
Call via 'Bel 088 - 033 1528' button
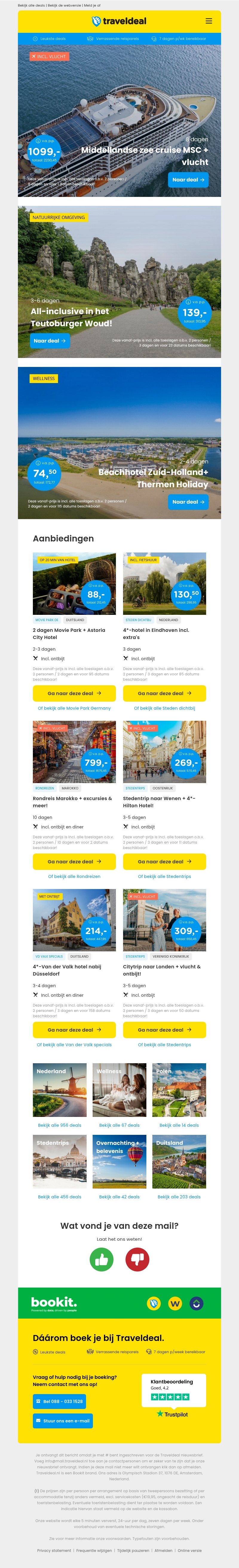(x=59, y=1401)
